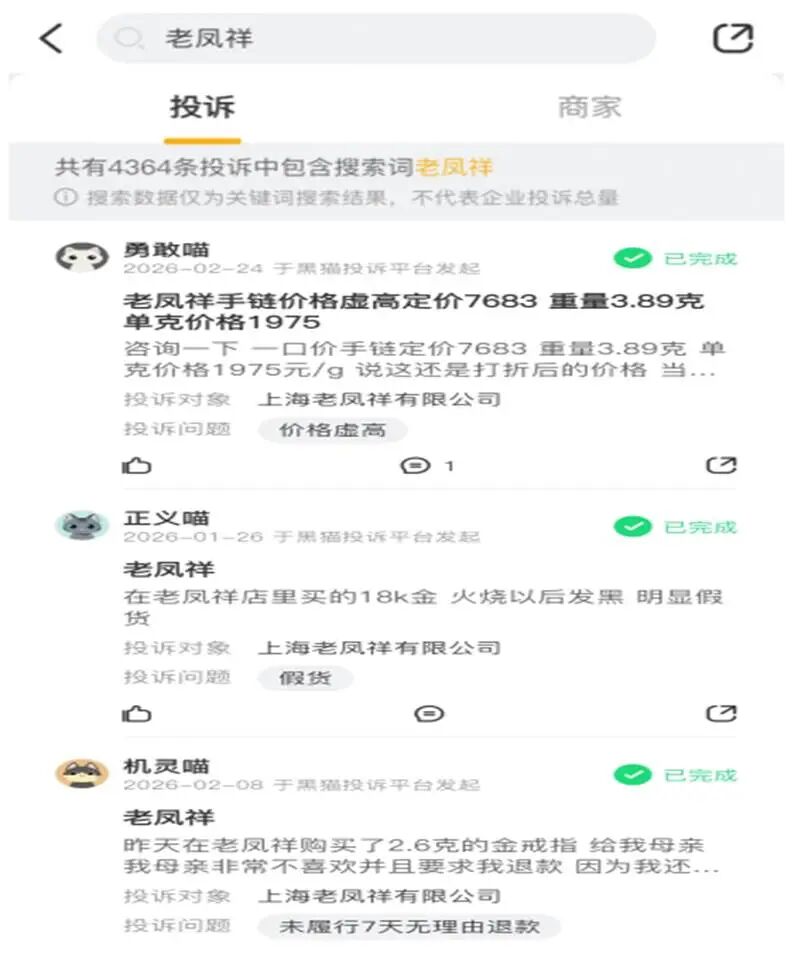
Task: Tap the 假货 tag chip
Action: tap(305, 678)
